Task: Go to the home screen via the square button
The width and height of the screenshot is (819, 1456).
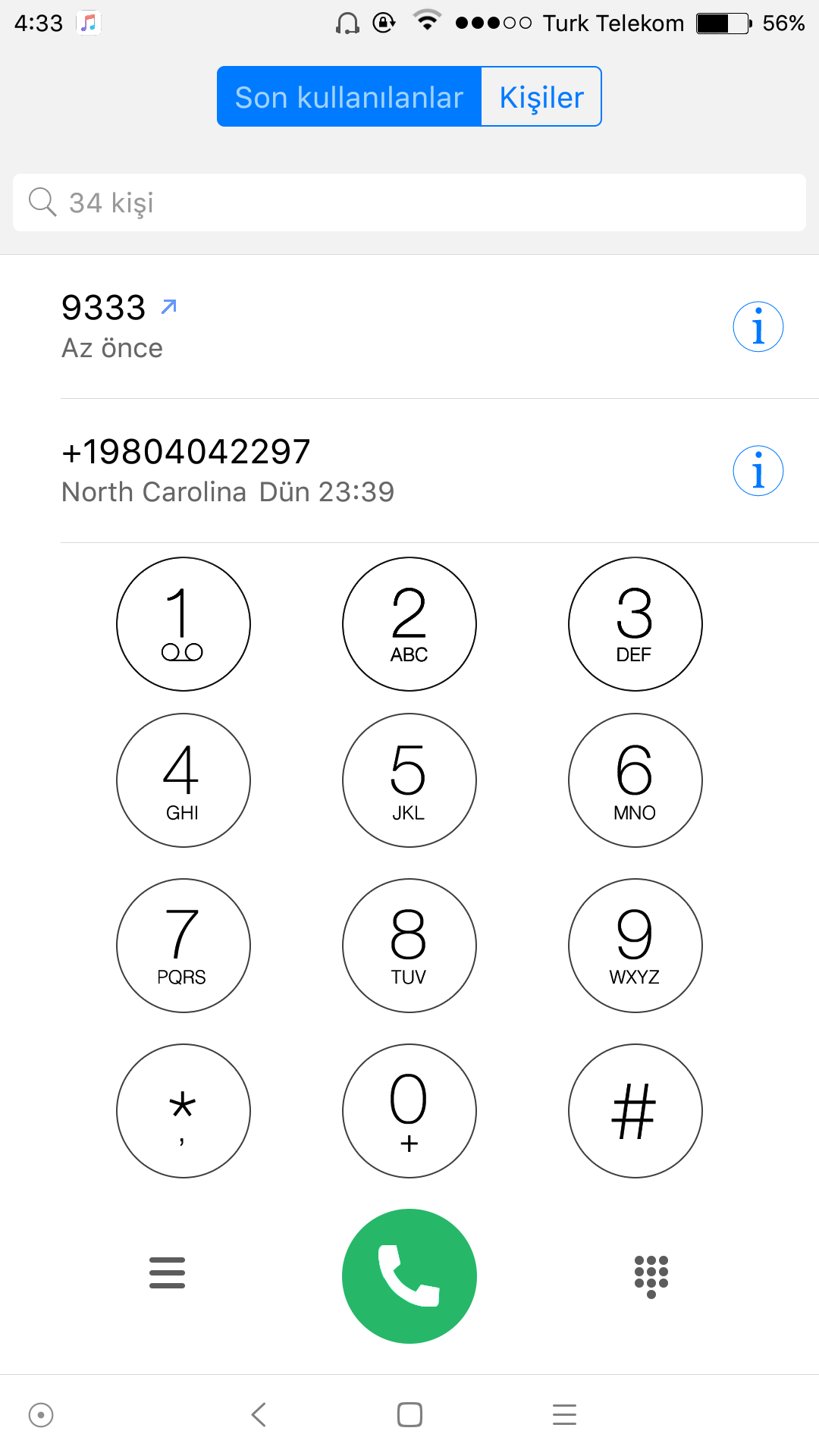Action: [x=409, y=1414]
